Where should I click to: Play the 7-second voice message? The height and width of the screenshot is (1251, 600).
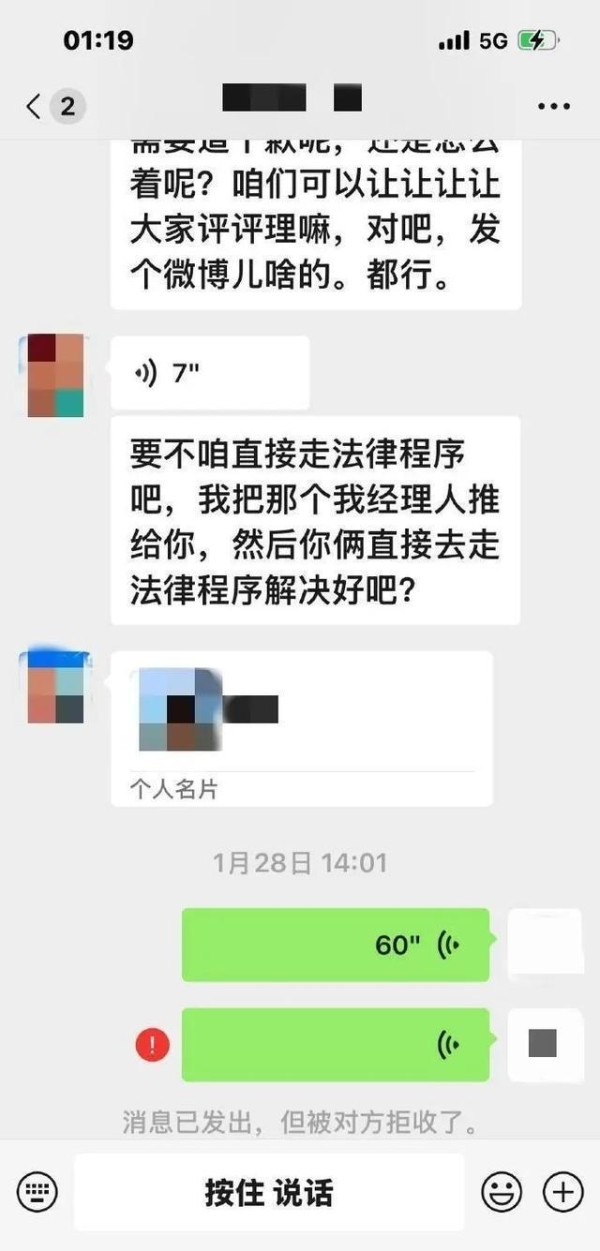click(x=209, y=373)
